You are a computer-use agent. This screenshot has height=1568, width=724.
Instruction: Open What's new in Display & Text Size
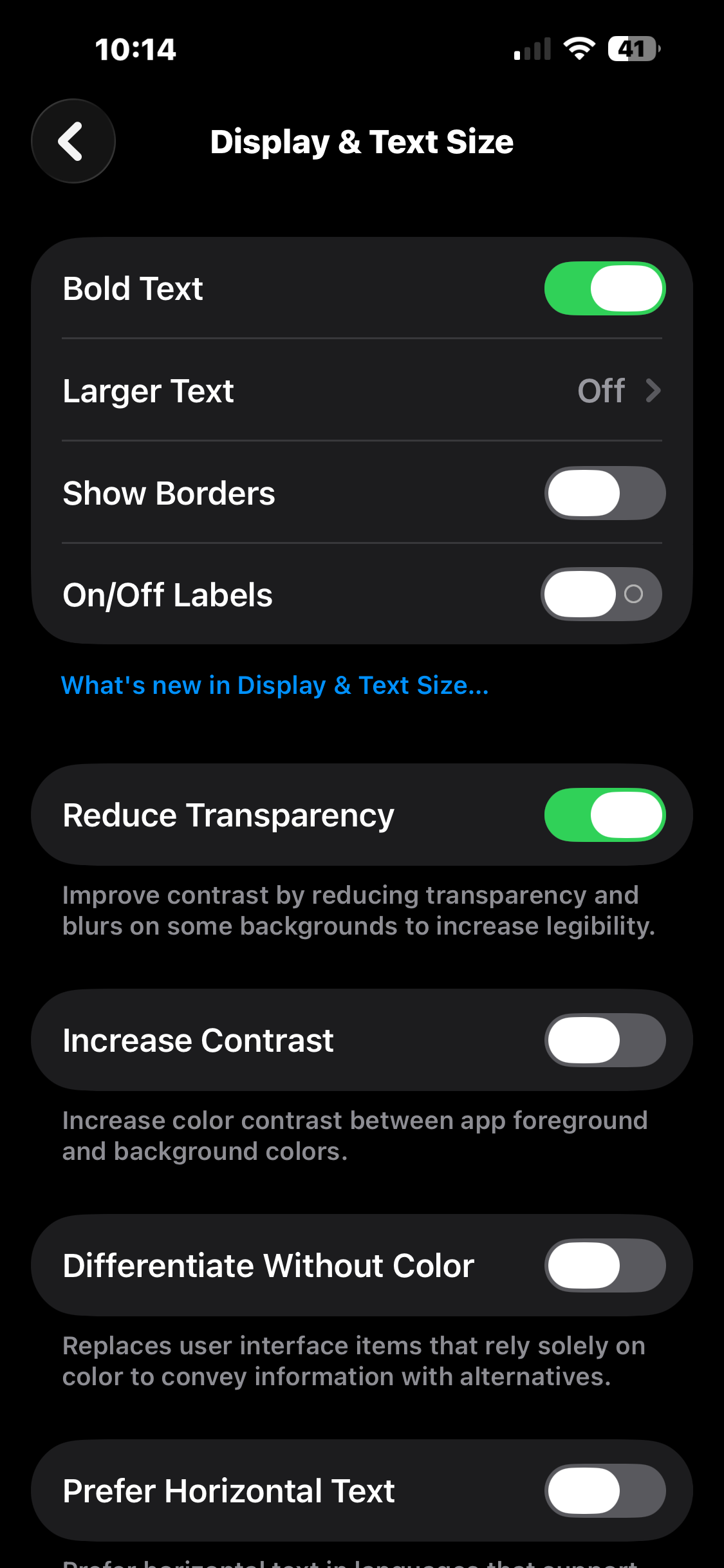[275, 686]
